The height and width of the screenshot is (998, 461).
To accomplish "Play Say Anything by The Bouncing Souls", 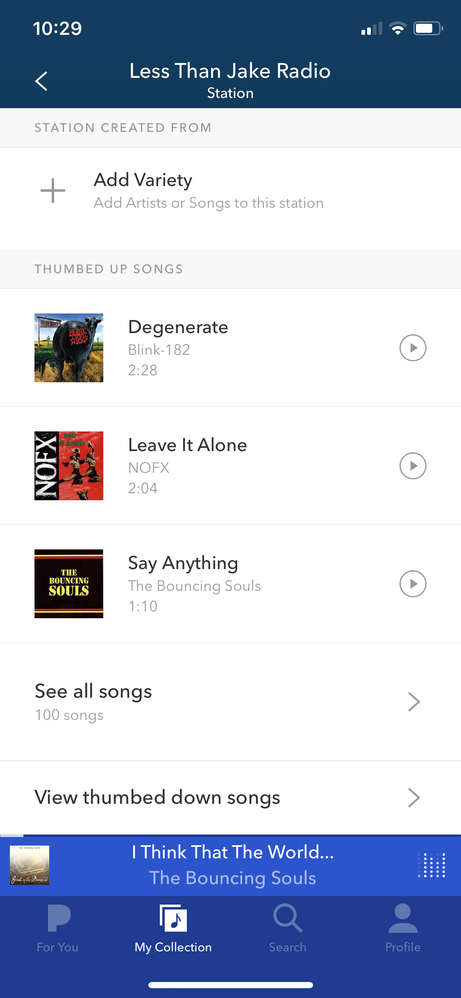I will point(413,584).
